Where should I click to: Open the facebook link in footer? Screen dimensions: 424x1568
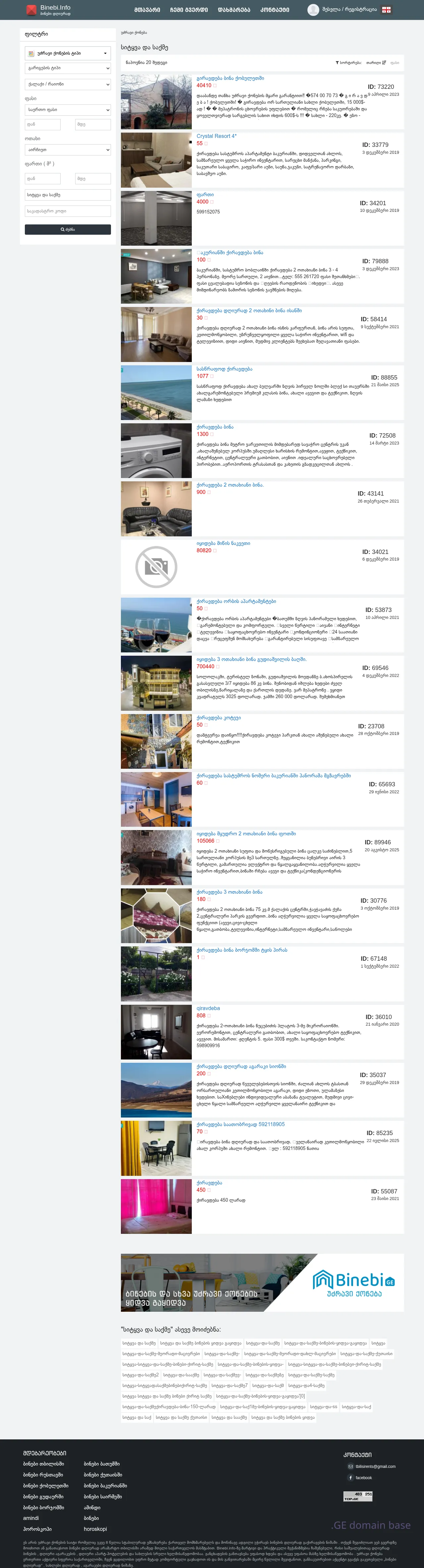coord(363,1477)
